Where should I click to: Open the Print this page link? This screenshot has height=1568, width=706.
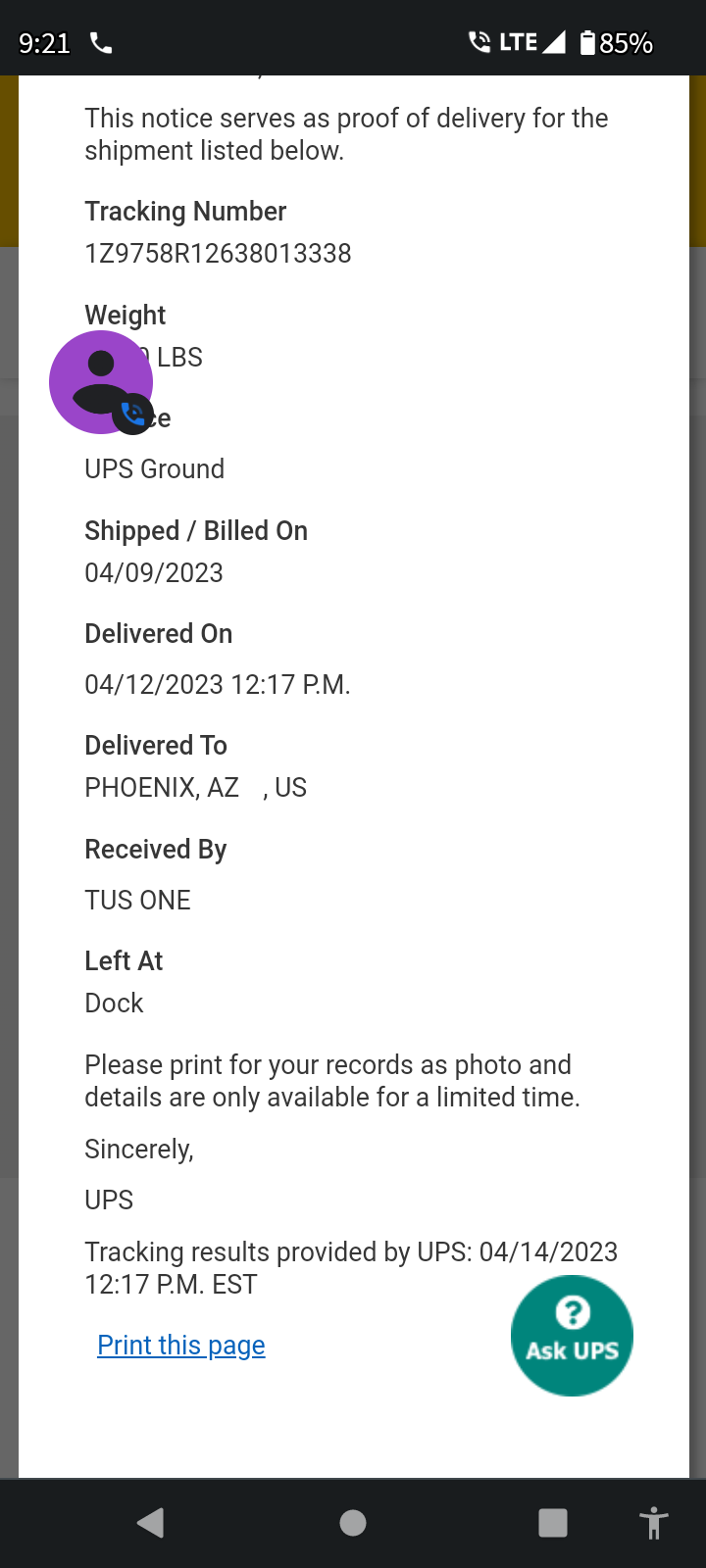pos(180,1345)
